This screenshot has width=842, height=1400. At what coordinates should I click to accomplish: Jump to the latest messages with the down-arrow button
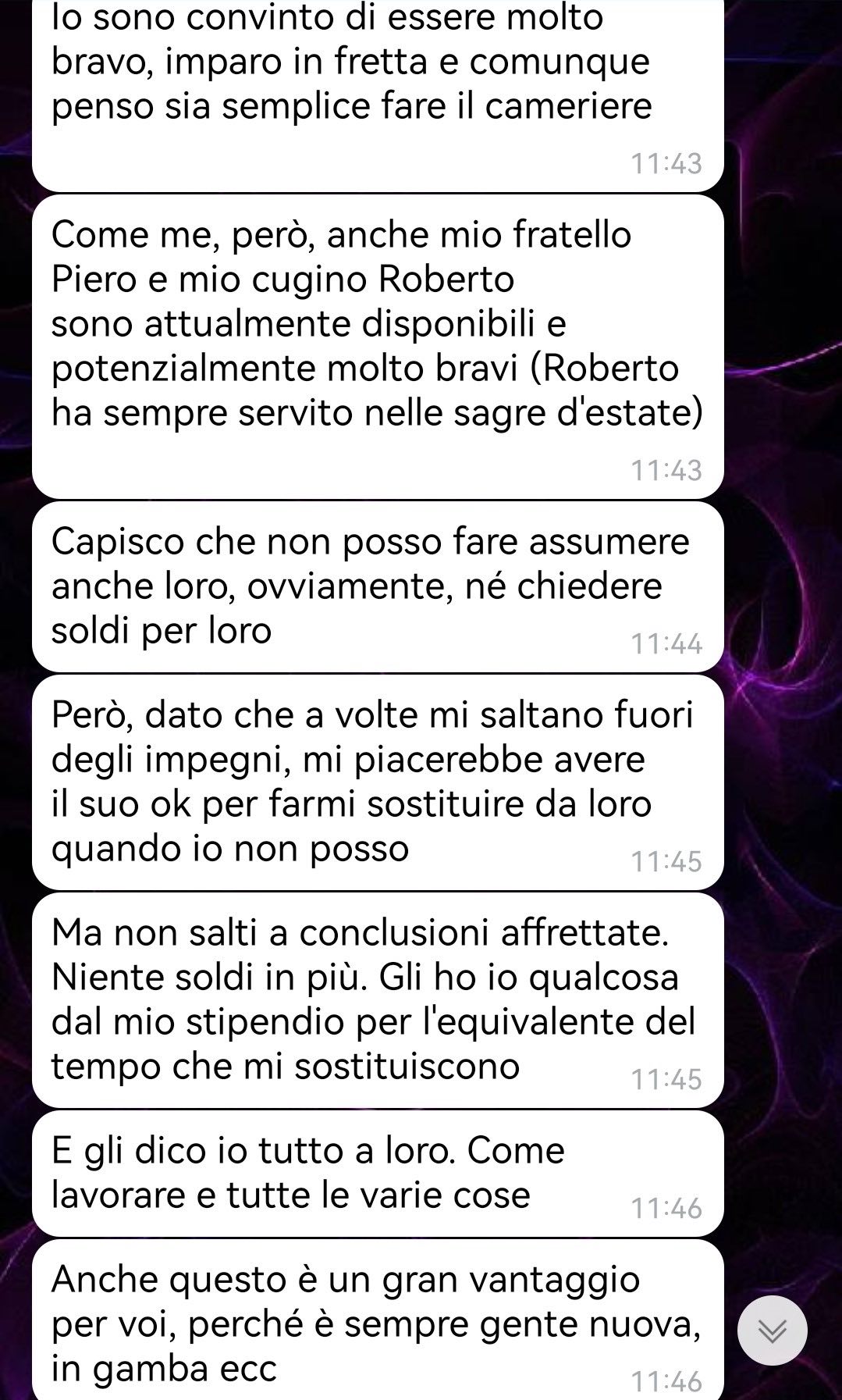pyautogui.click(x=773, y=1331)
